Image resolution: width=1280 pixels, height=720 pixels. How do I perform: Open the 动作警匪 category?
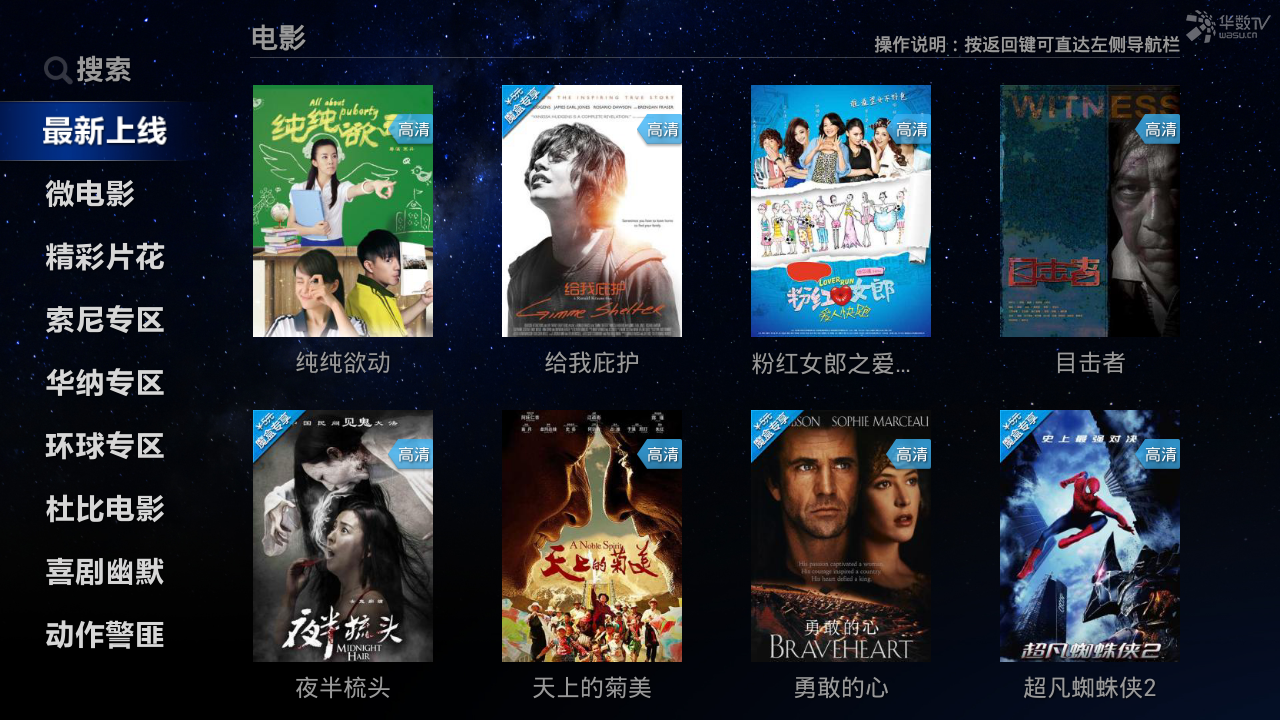click(104, 635)
